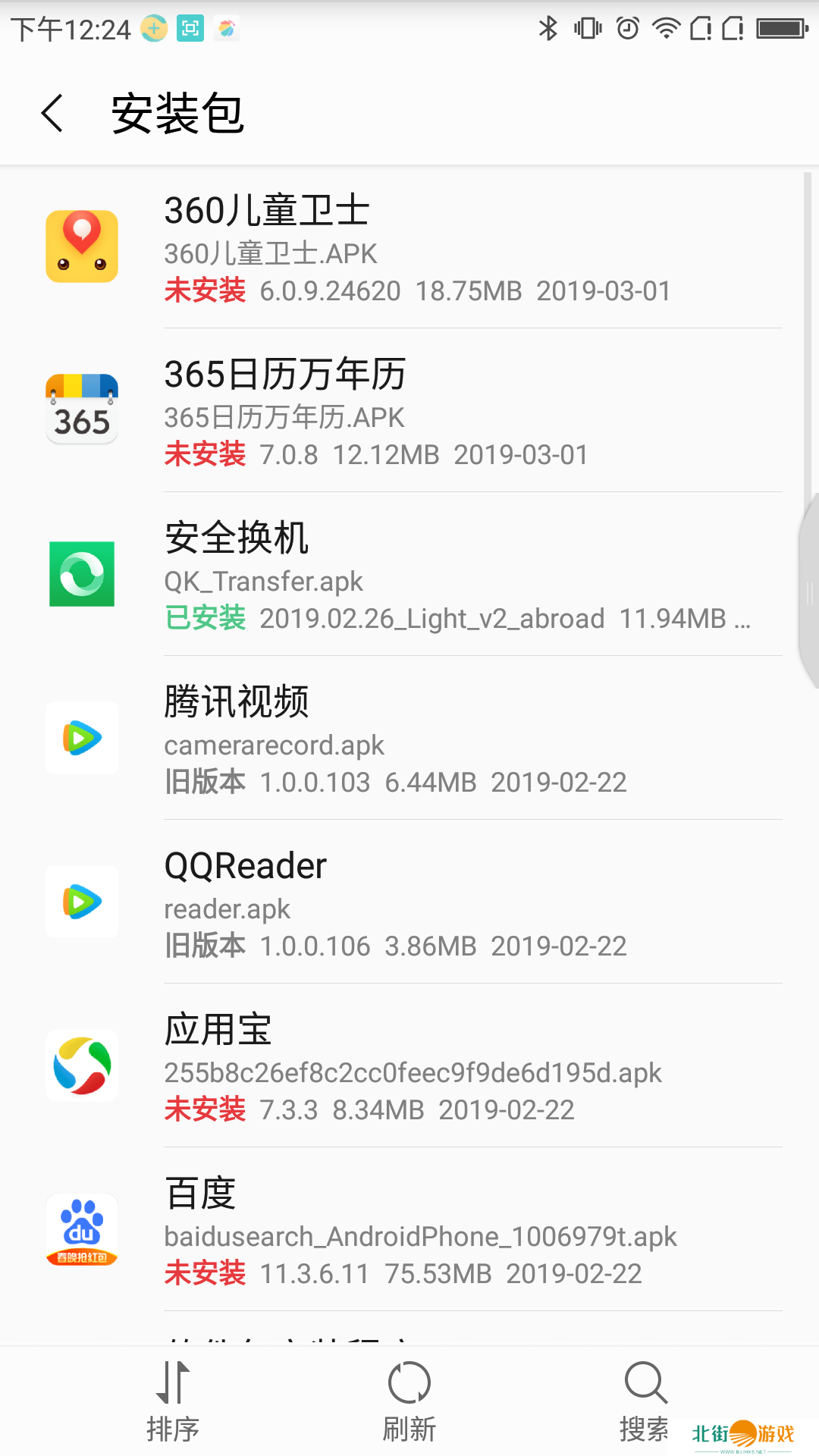Image resolution: width=819 pixels, height=1456 pixels.
Task: Select the 365日历万年历 APK row
Action: point(409,412)
